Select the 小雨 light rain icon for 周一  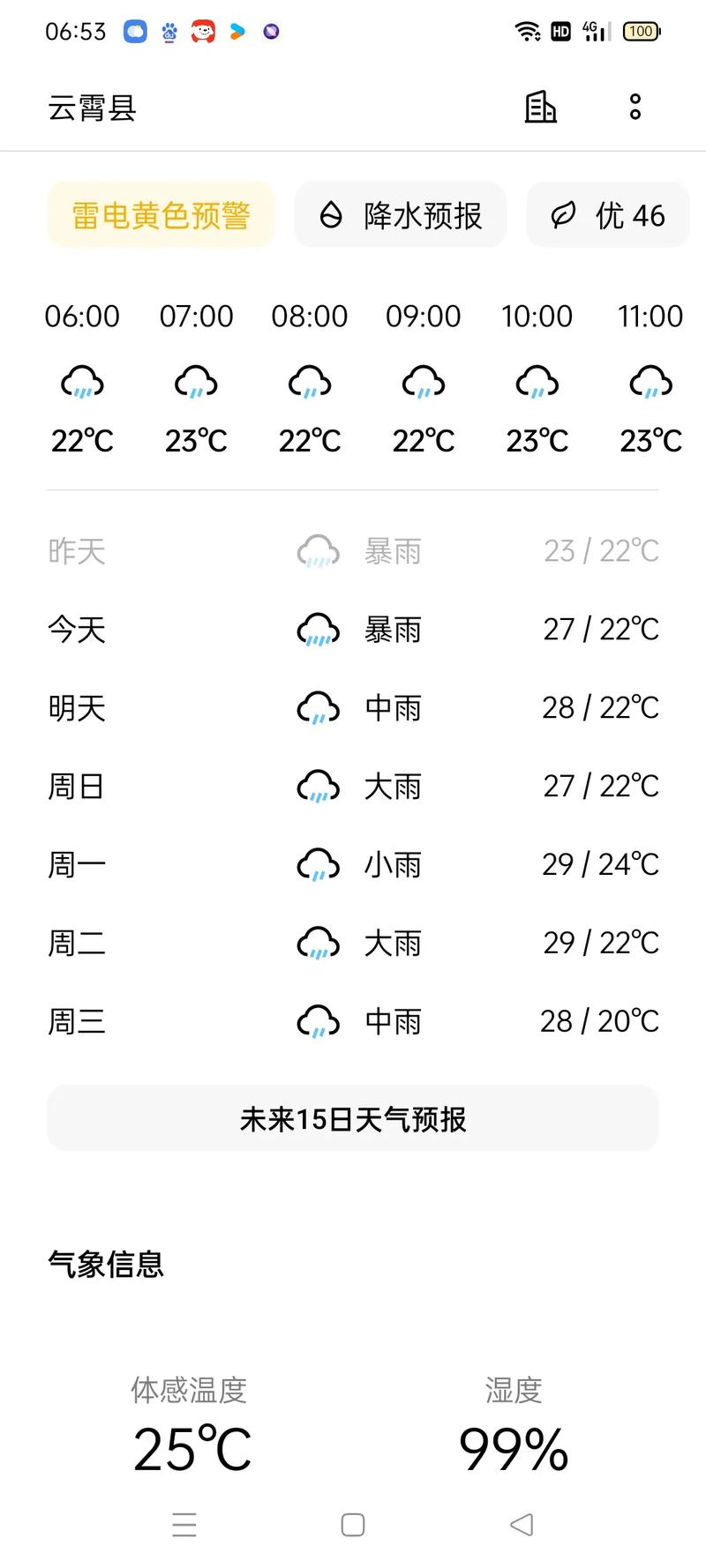(318, 864)
